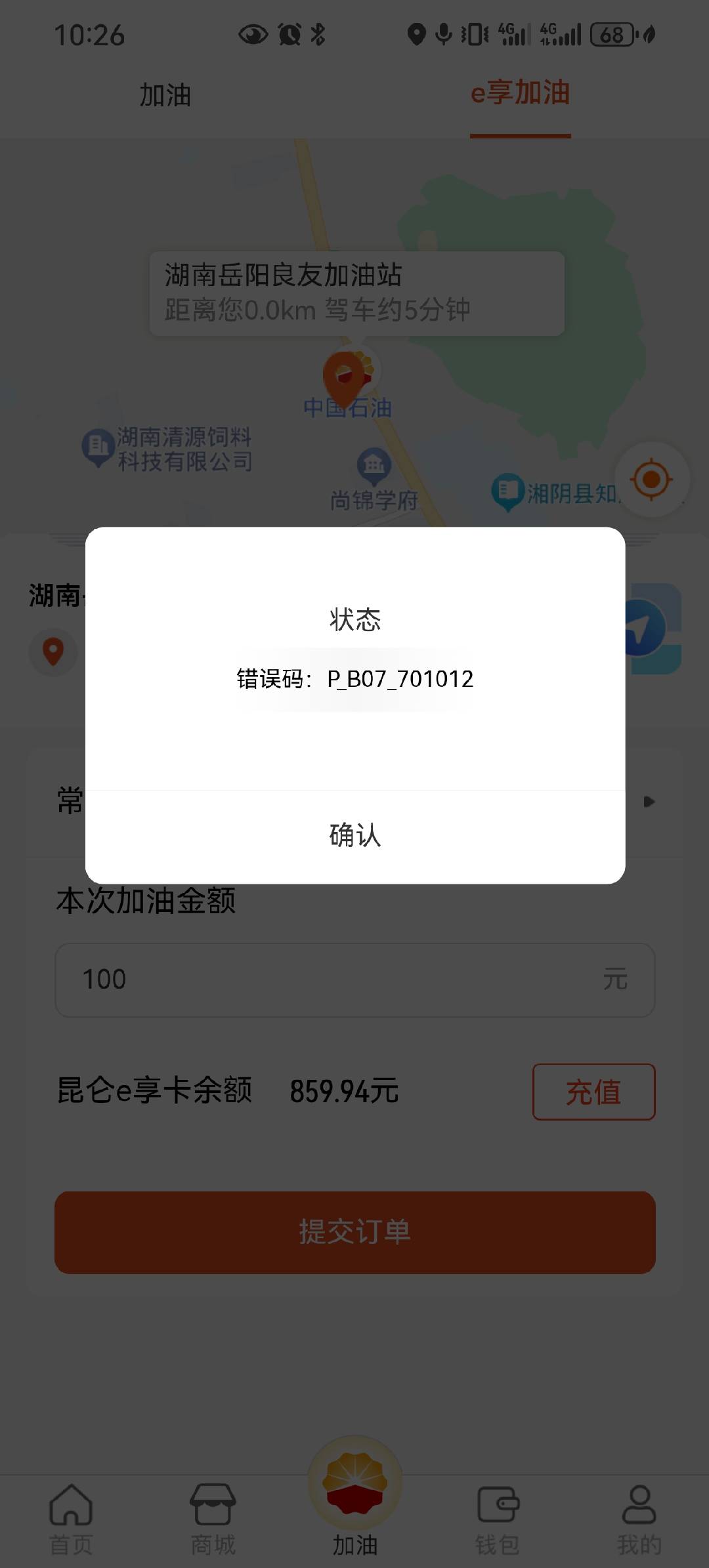
Task: Select the e享加油 top tab
Action: click(520, 94)
